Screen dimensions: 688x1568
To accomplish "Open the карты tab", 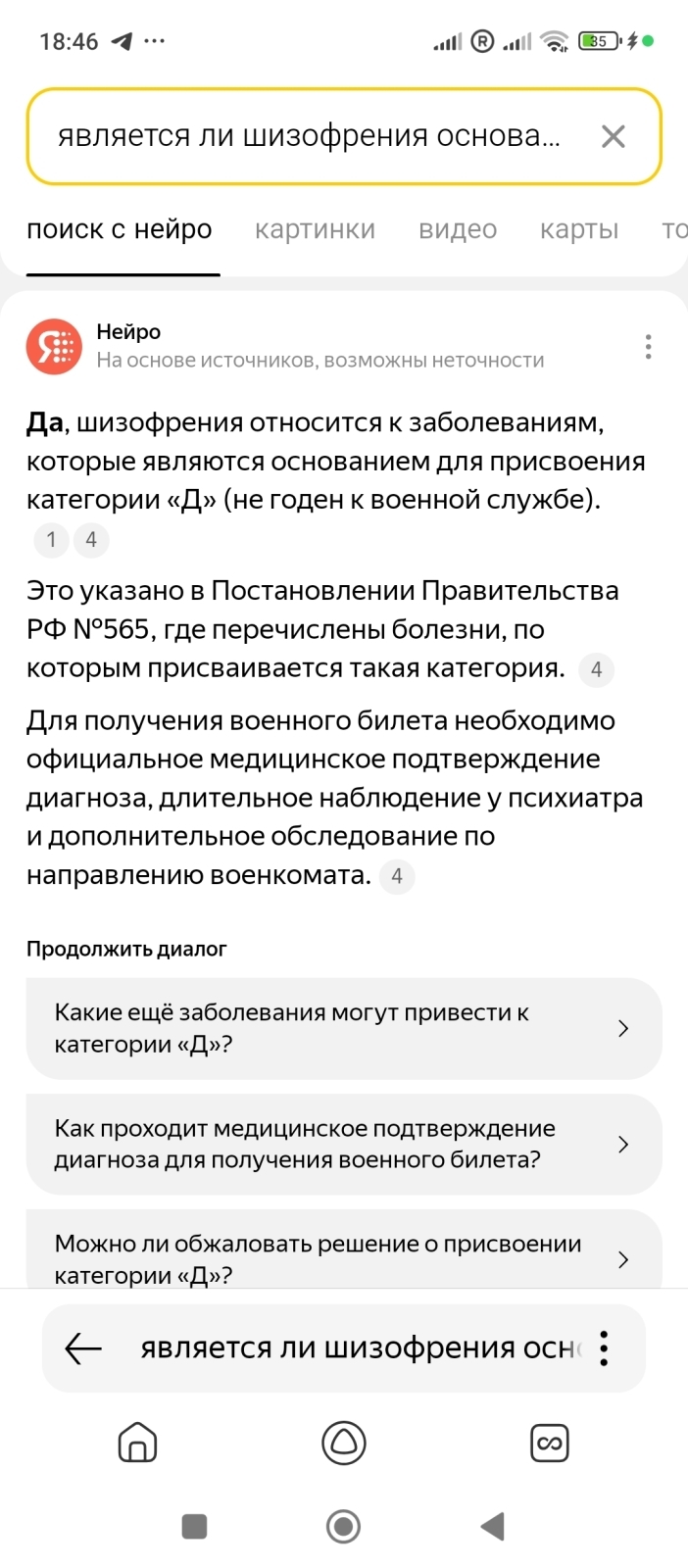I will pos(579,229).
